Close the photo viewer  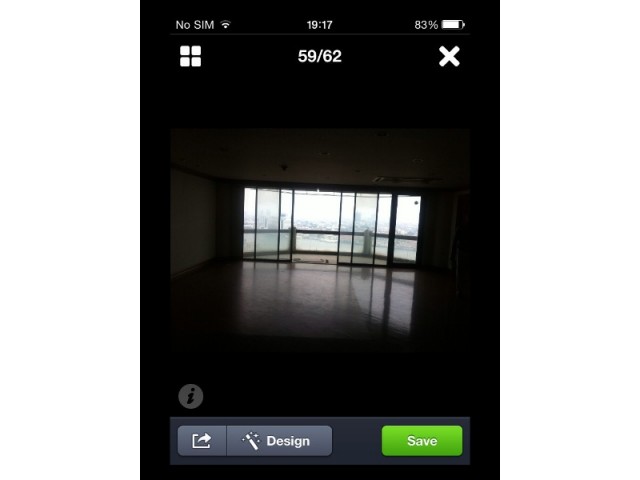pos(449,56)
